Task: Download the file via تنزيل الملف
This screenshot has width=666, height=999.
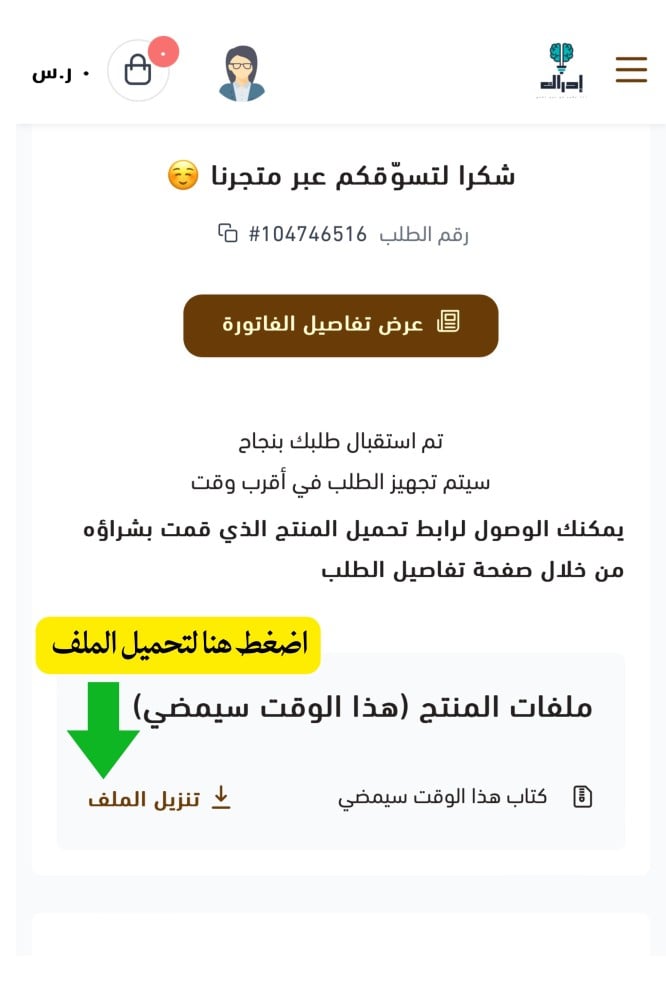Action: 160,798
